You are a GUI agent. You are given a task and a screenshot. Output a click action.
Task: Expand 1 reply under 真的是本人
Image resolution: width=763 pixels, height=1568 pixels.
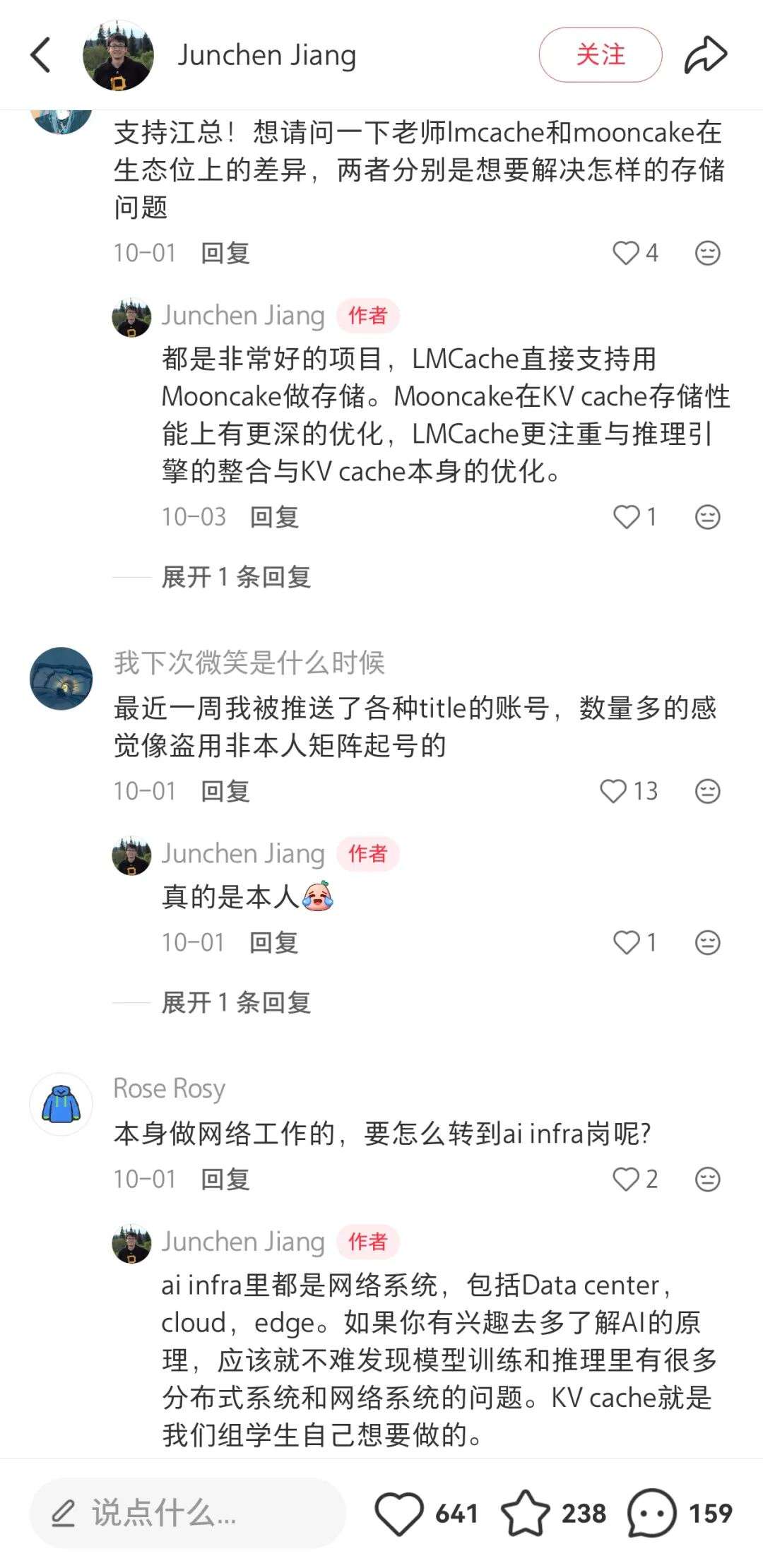tap(235, 1002)
